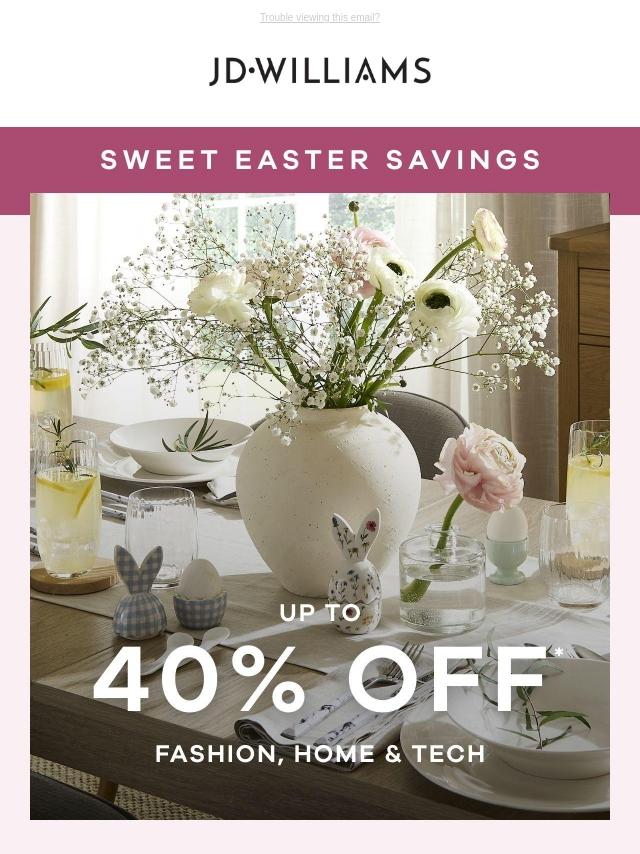Open the 40% off Easter savings banner
Screen dimensions: 640x854
320,500
